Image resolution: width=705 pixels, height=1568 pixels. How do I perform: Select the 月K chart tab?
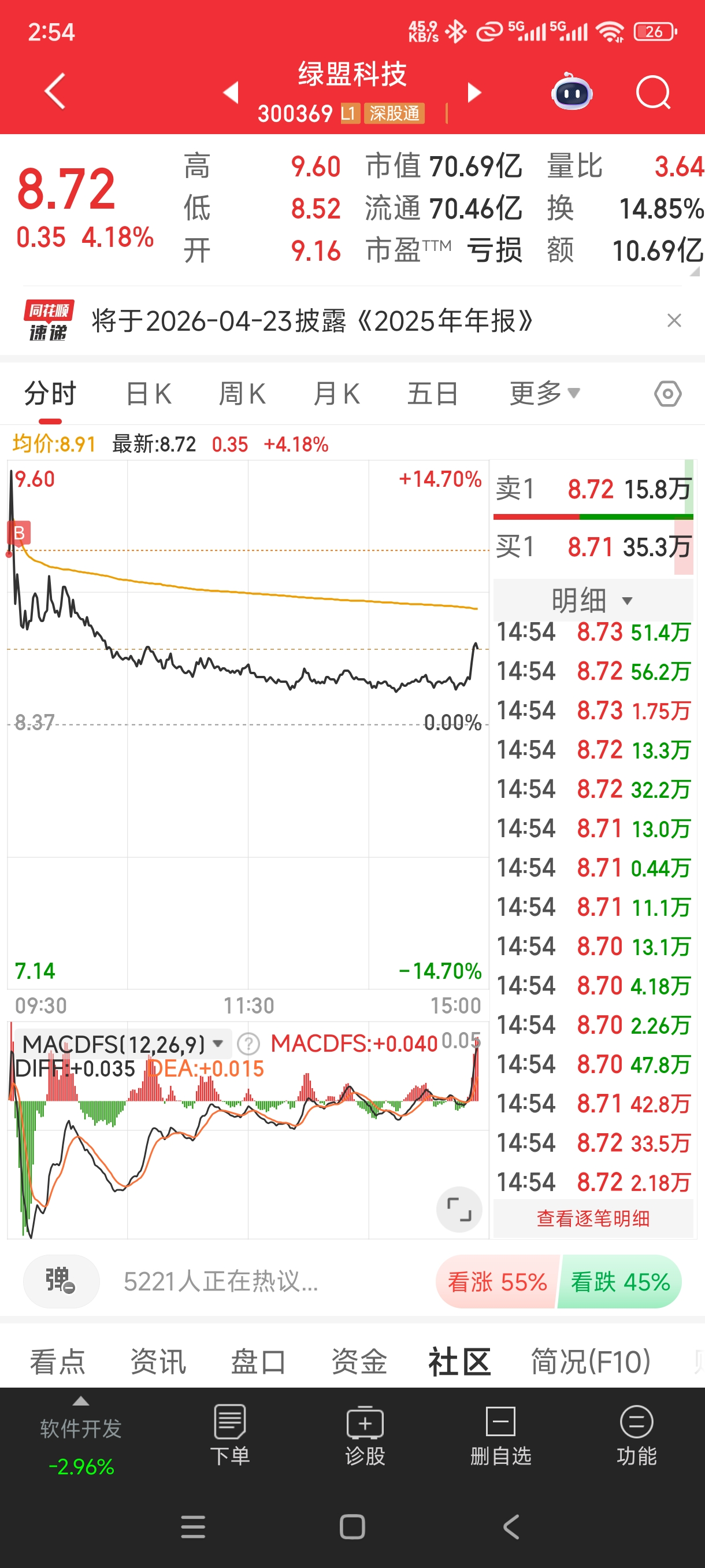pyautogui.click(x=336, y=394)
